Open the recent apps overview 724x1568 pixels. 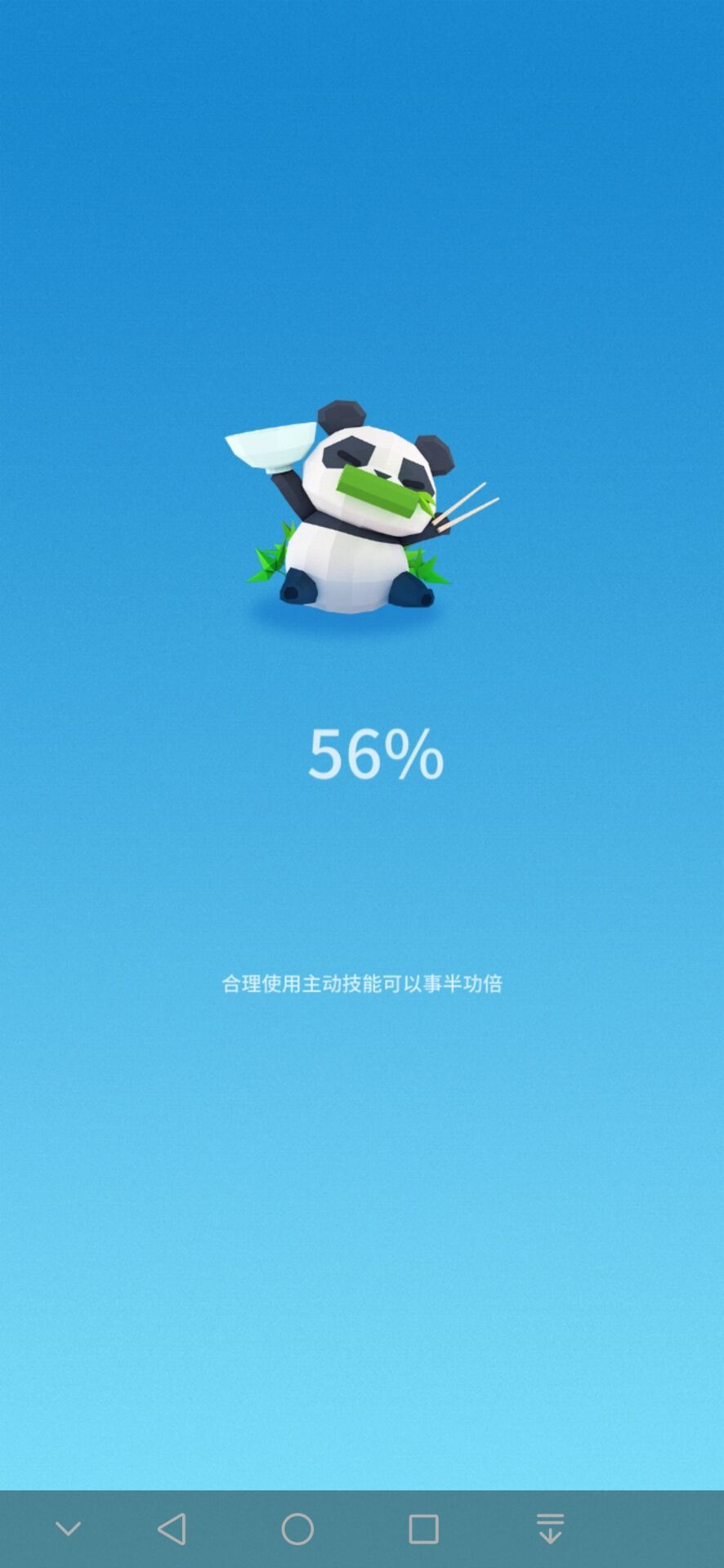423,1529
